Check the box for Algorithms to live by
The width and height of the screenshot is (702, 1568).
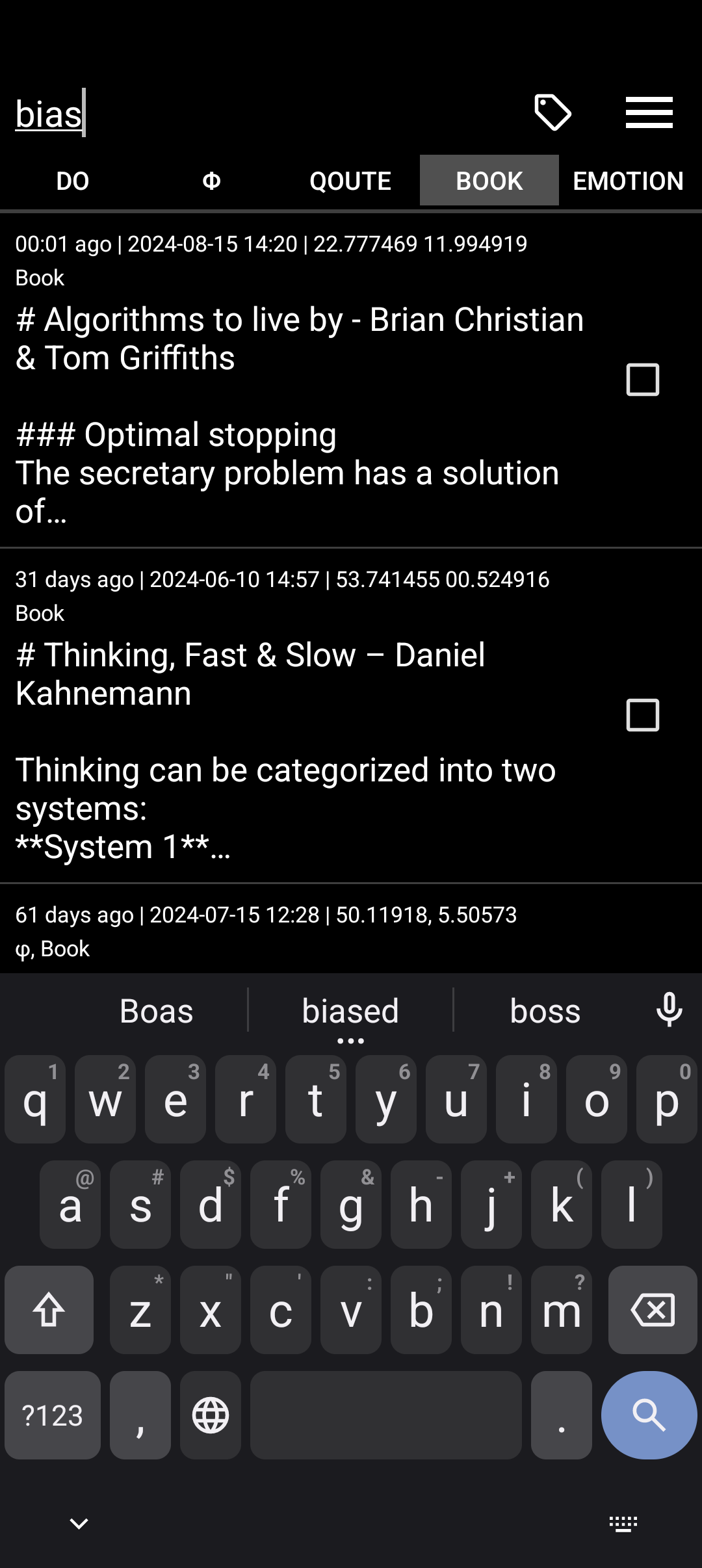(642, 380)
